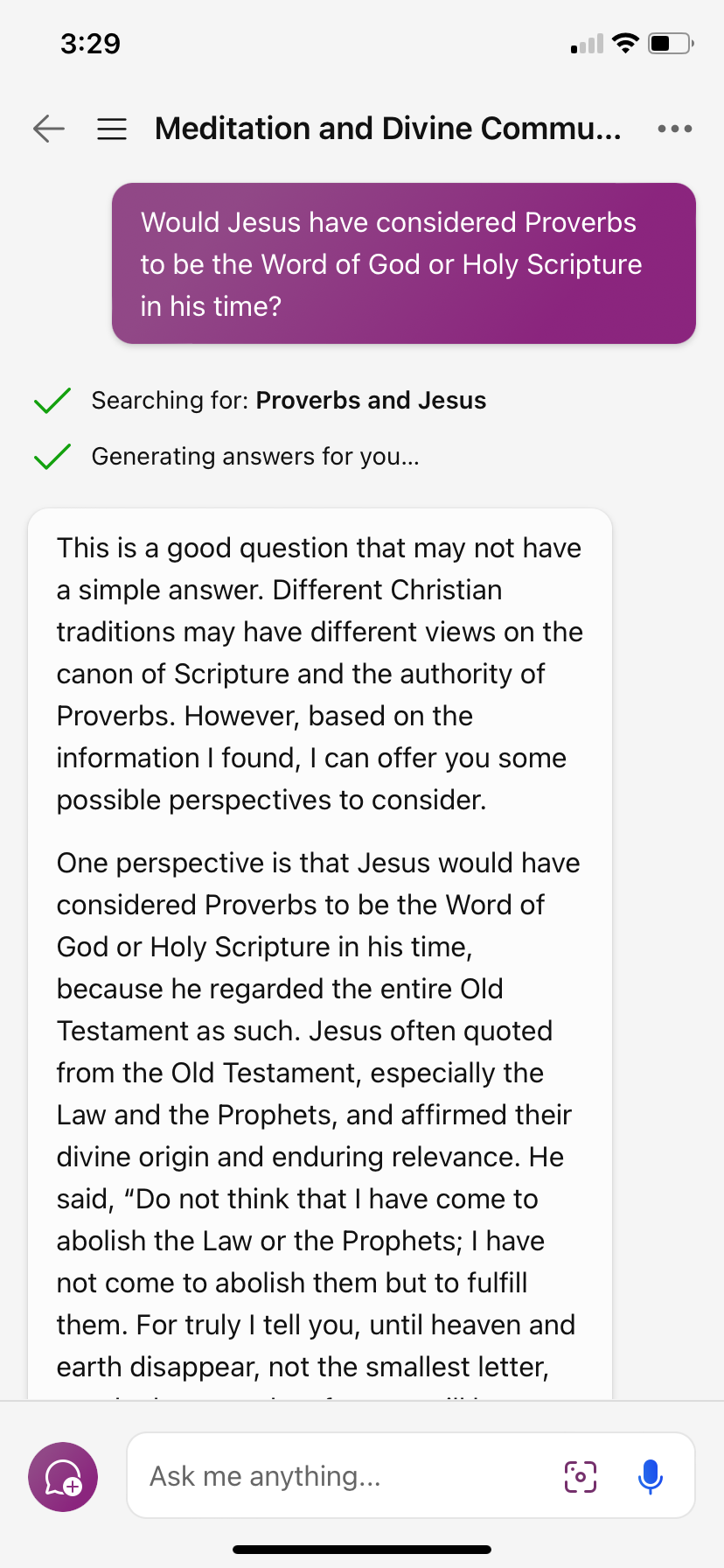Go back using the left arrow
The image size is (724, 1568).
(49, 129)
